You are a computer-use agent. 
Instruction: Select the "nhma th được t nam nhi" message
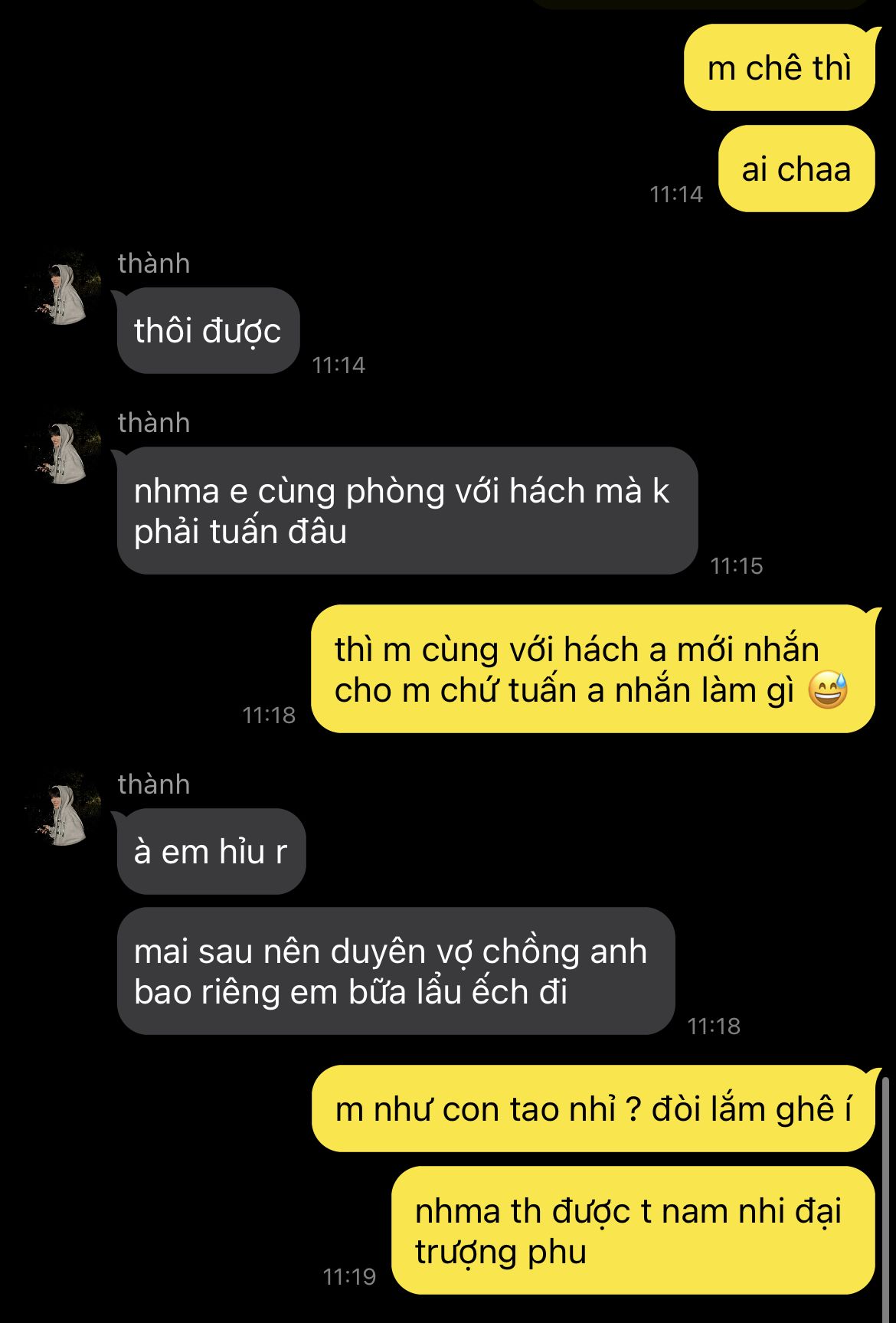coord(633,1230)
